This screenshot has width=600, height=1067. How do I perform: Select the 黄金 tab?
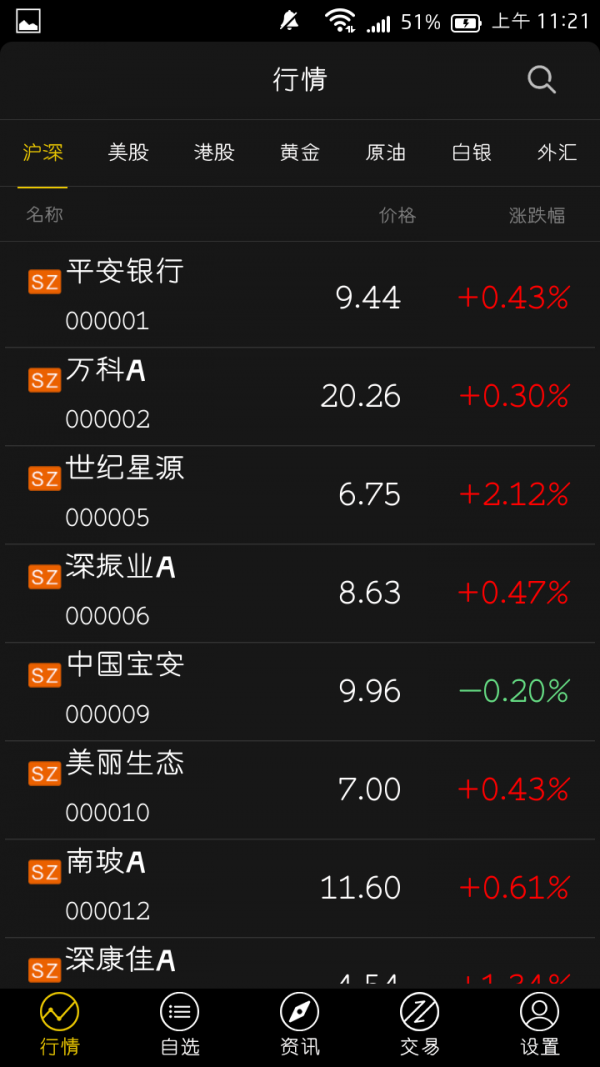300,153
